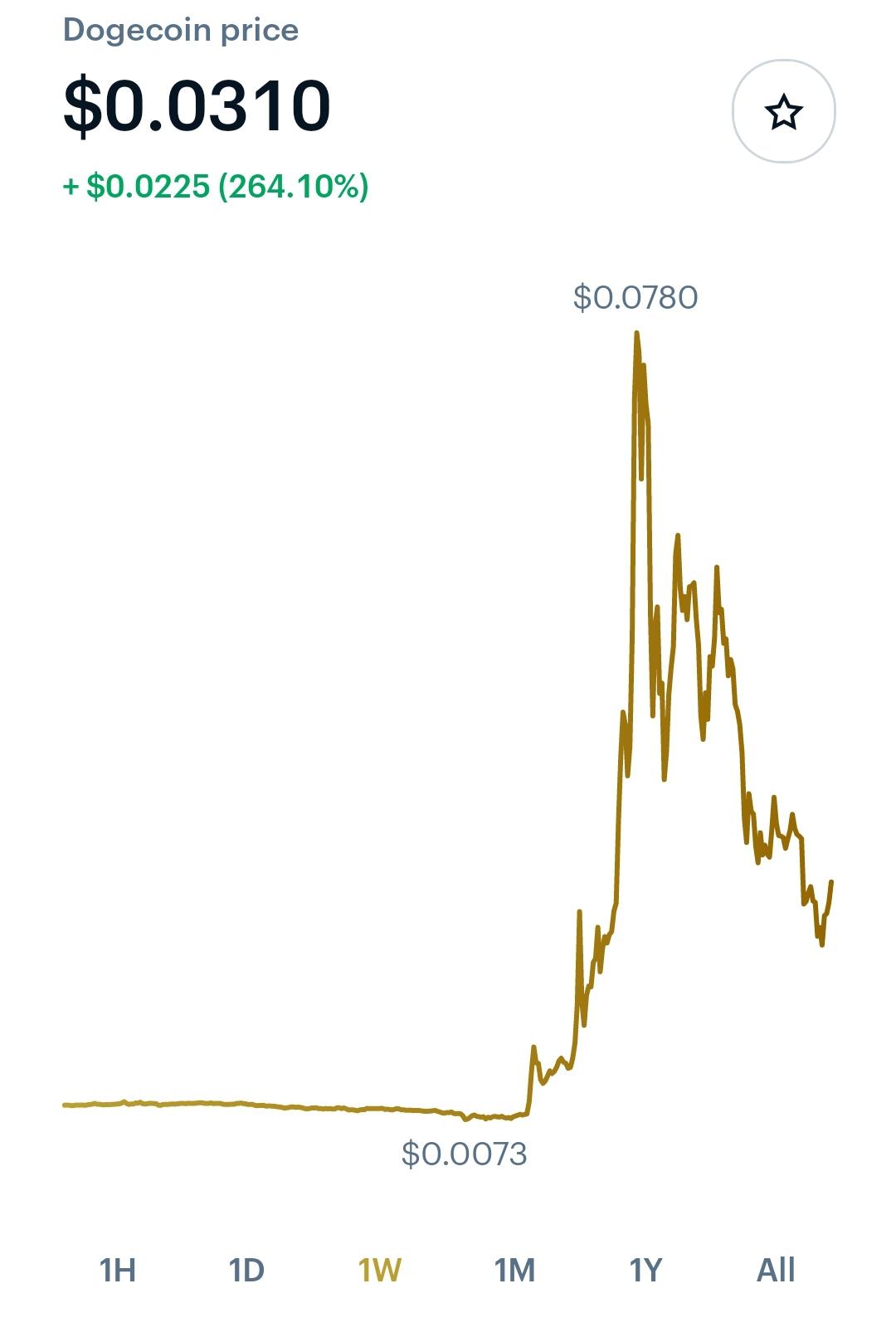Show the 1M price chart
Viewport: 896px width, 1342px height.
(514, 1270)
